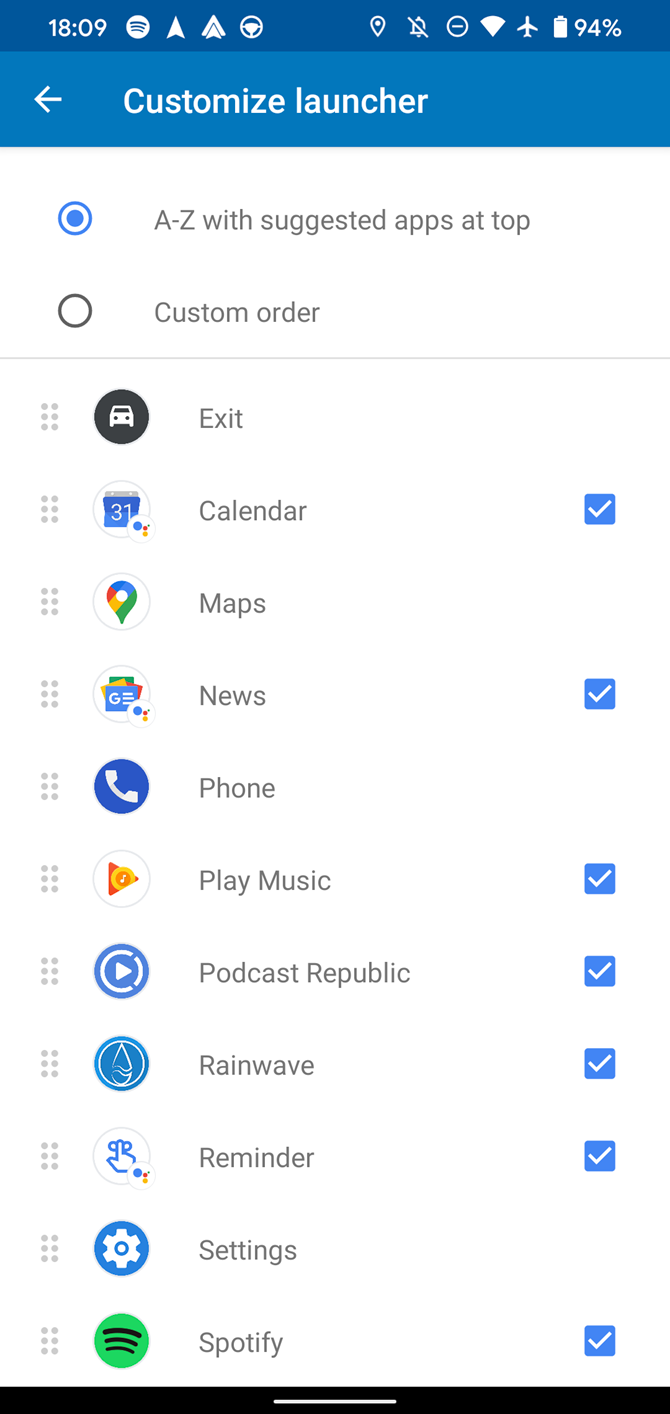
Task: Uncheck the News checkbox
Action: click(x=600, y=694)
